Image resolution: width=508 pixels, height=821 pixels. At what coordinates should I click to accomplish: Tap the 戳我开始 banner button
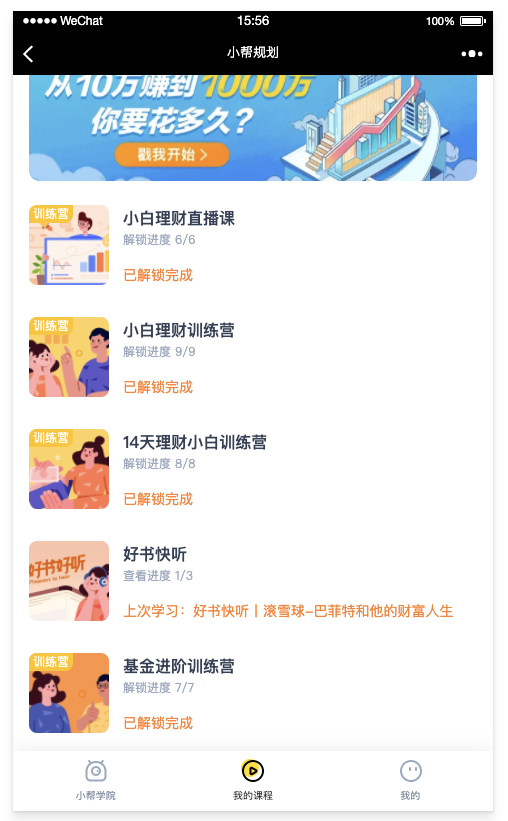point(172,154)
